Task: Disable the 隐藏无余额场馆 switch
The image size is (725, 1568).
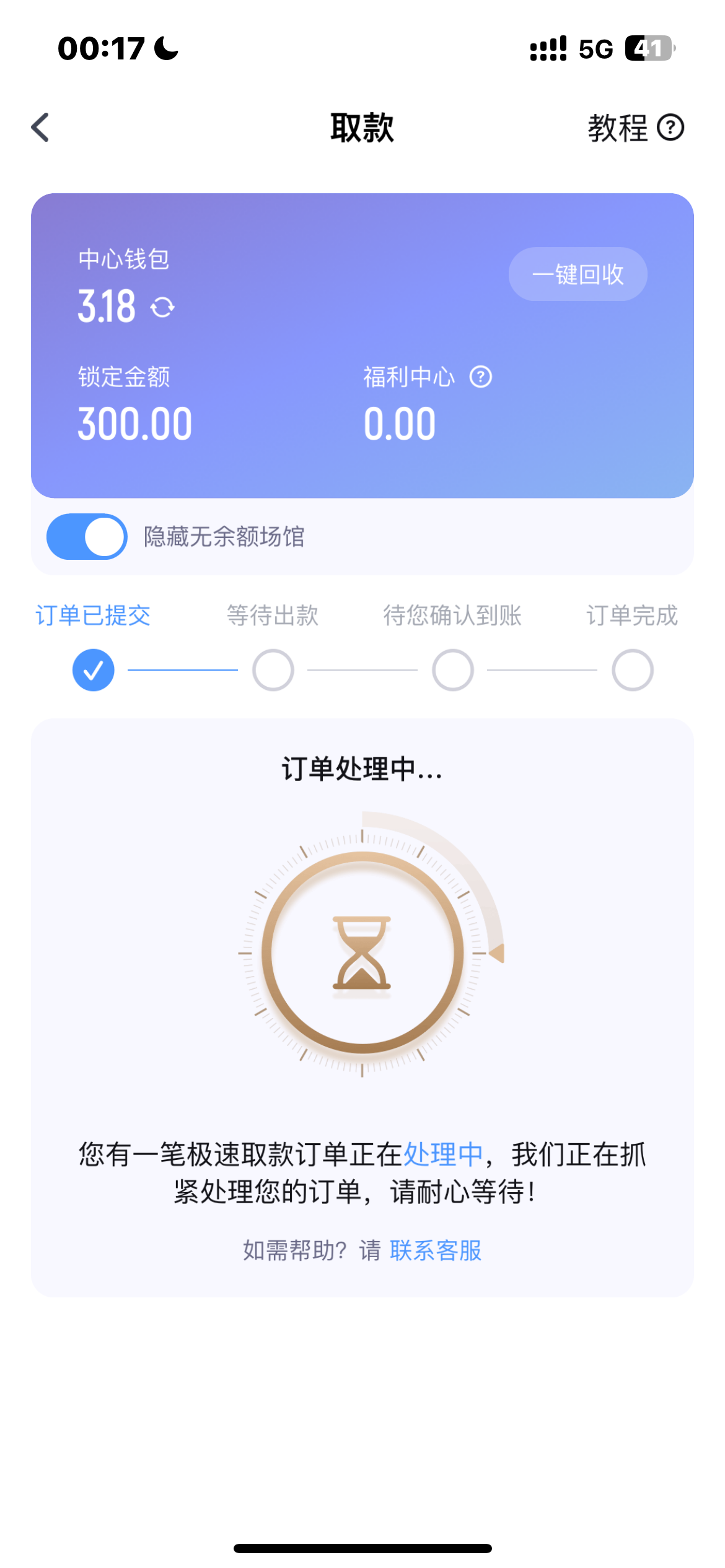Action: (x=87, y=536)
